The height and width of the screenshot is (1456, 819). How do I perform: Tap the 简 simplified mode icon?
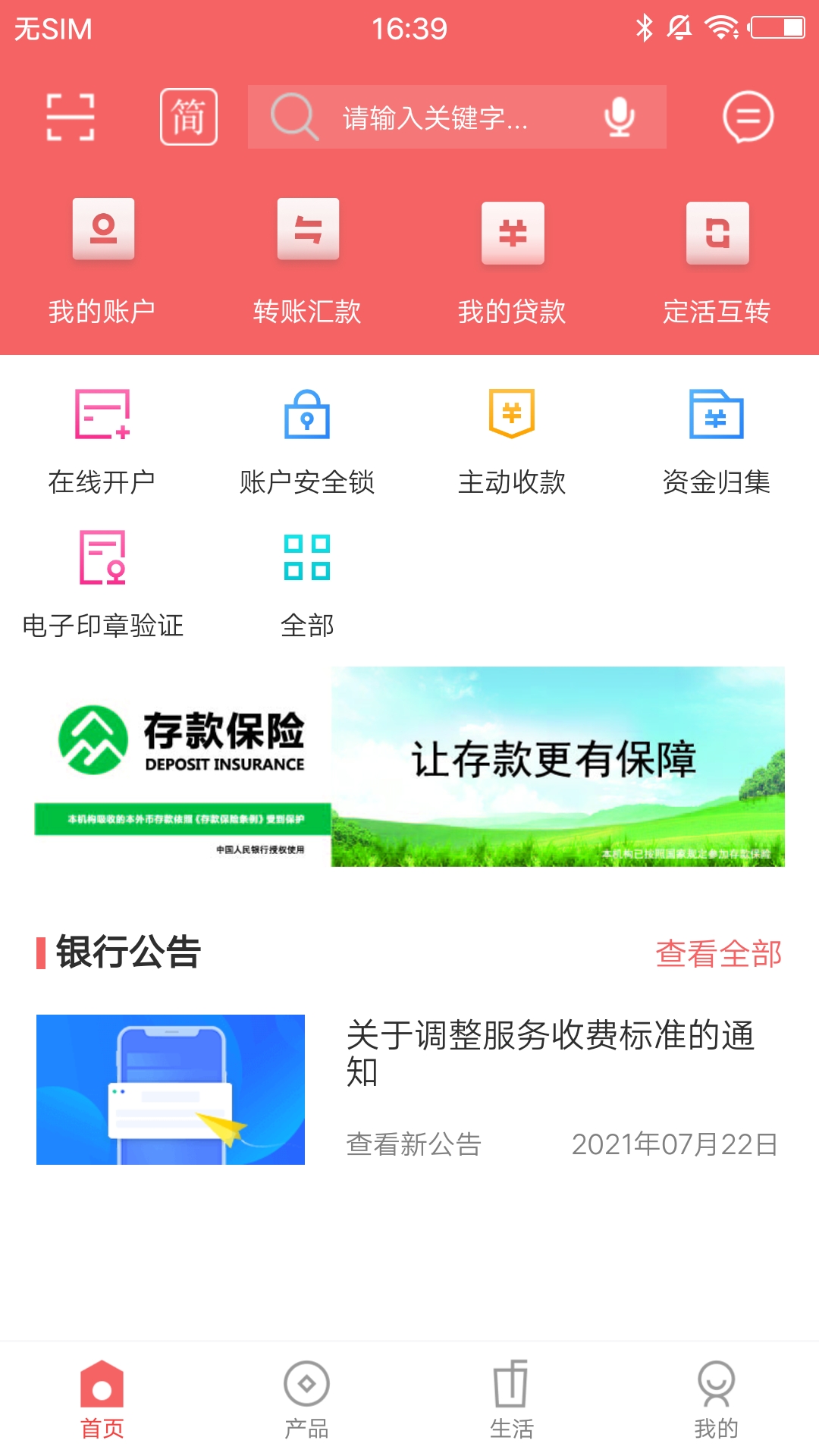click(188, 116)
